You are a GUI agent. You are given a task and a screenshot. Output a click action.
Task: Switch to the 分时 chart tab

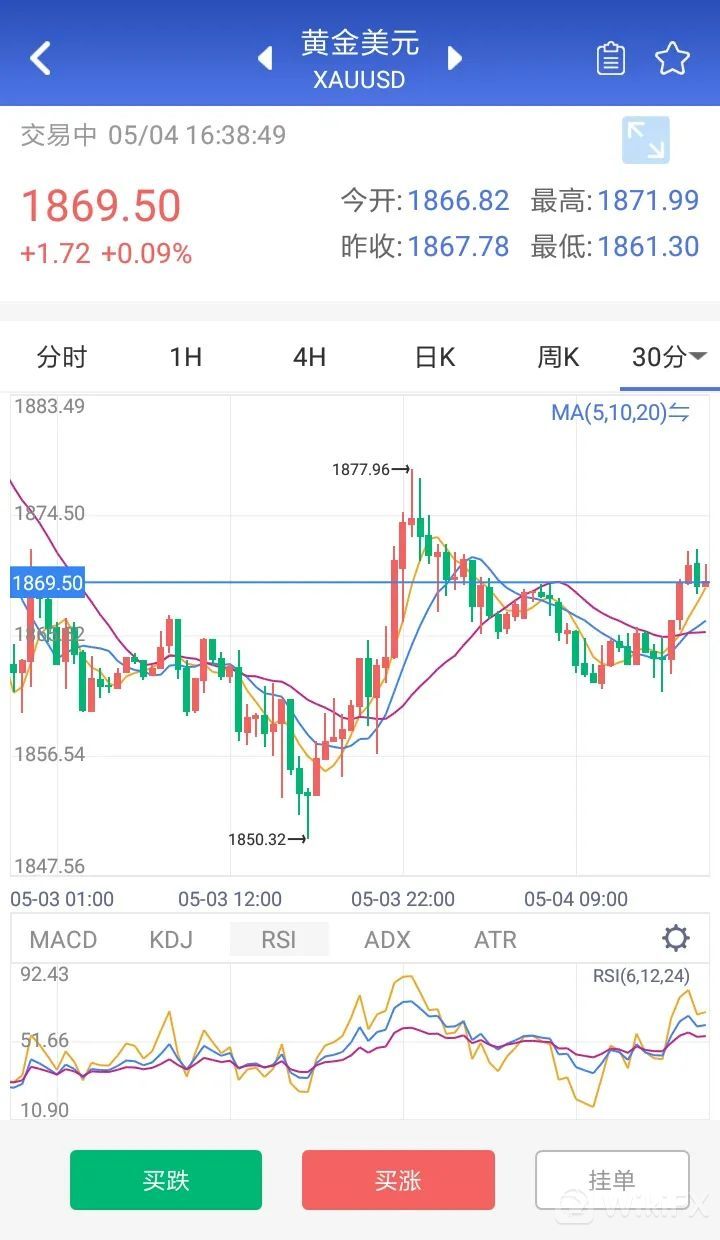tap(62, 357)
